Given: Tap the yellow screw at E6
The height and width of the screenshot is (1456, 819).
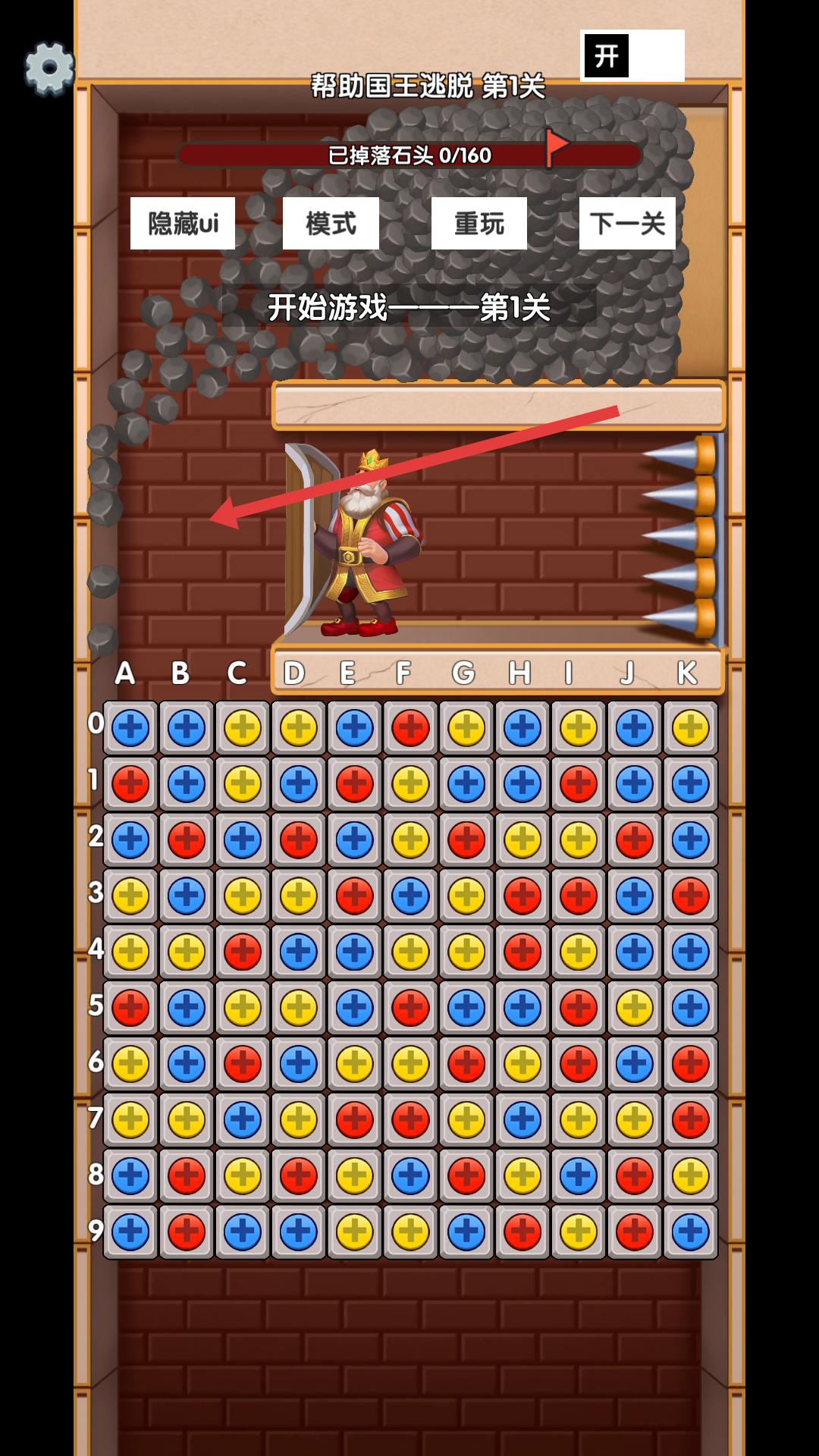Looking at the screenshot, I should pos(354,1064).
